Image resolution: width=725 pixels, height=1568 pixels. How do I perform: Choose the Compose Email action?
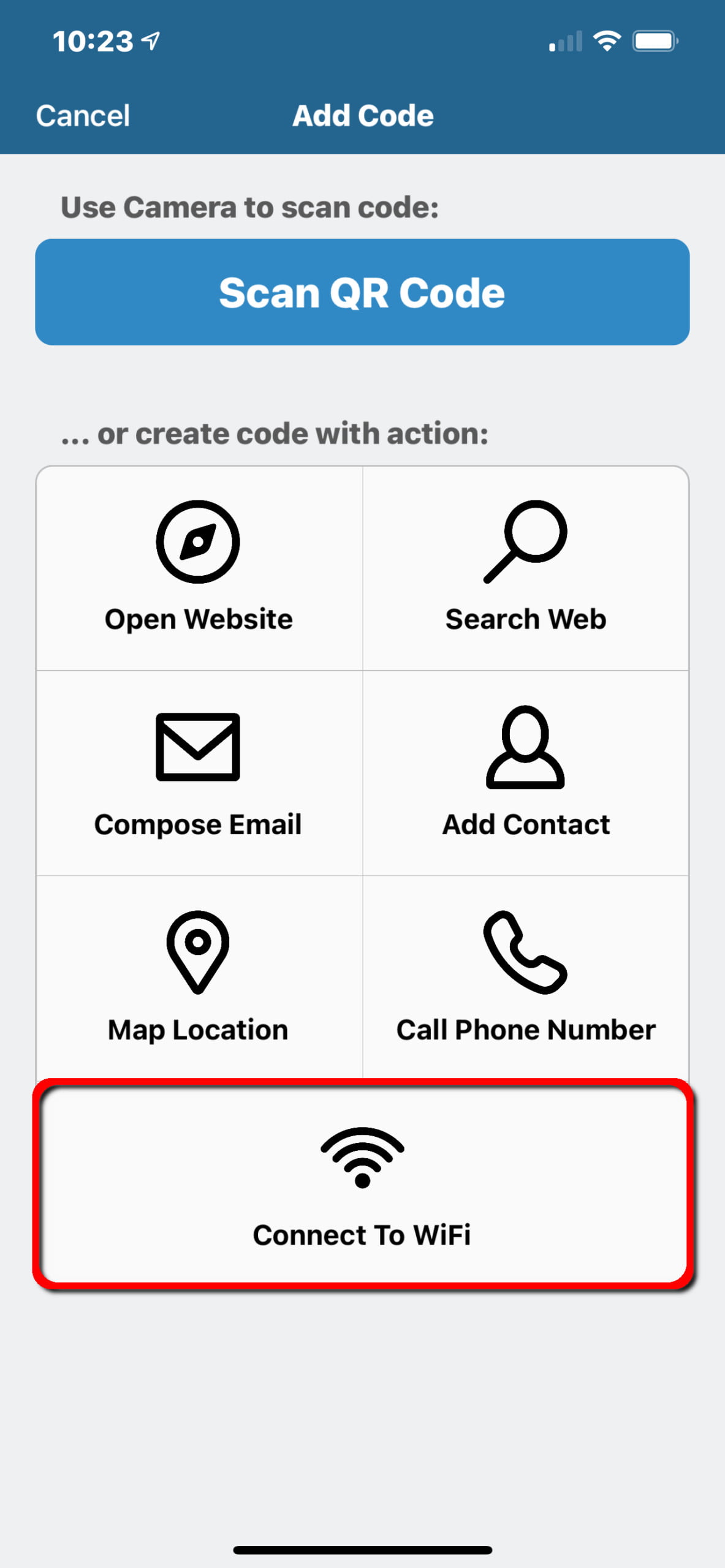pos(199,773)
